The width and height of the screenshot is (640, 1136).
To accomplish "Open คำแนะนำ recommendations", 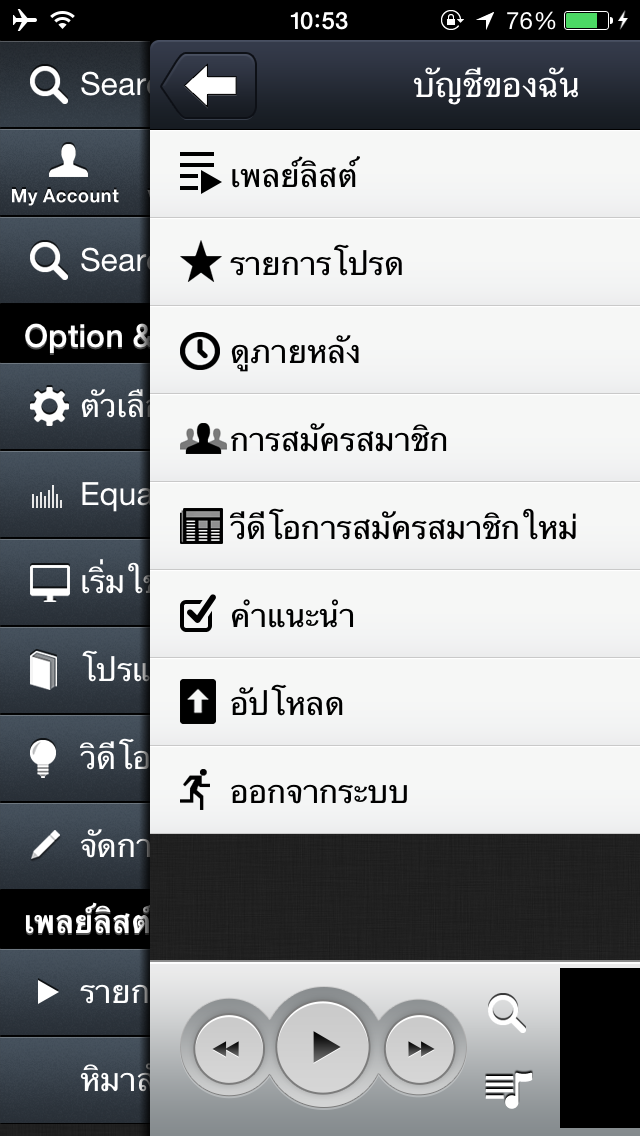I will click(x=395, y=614).
